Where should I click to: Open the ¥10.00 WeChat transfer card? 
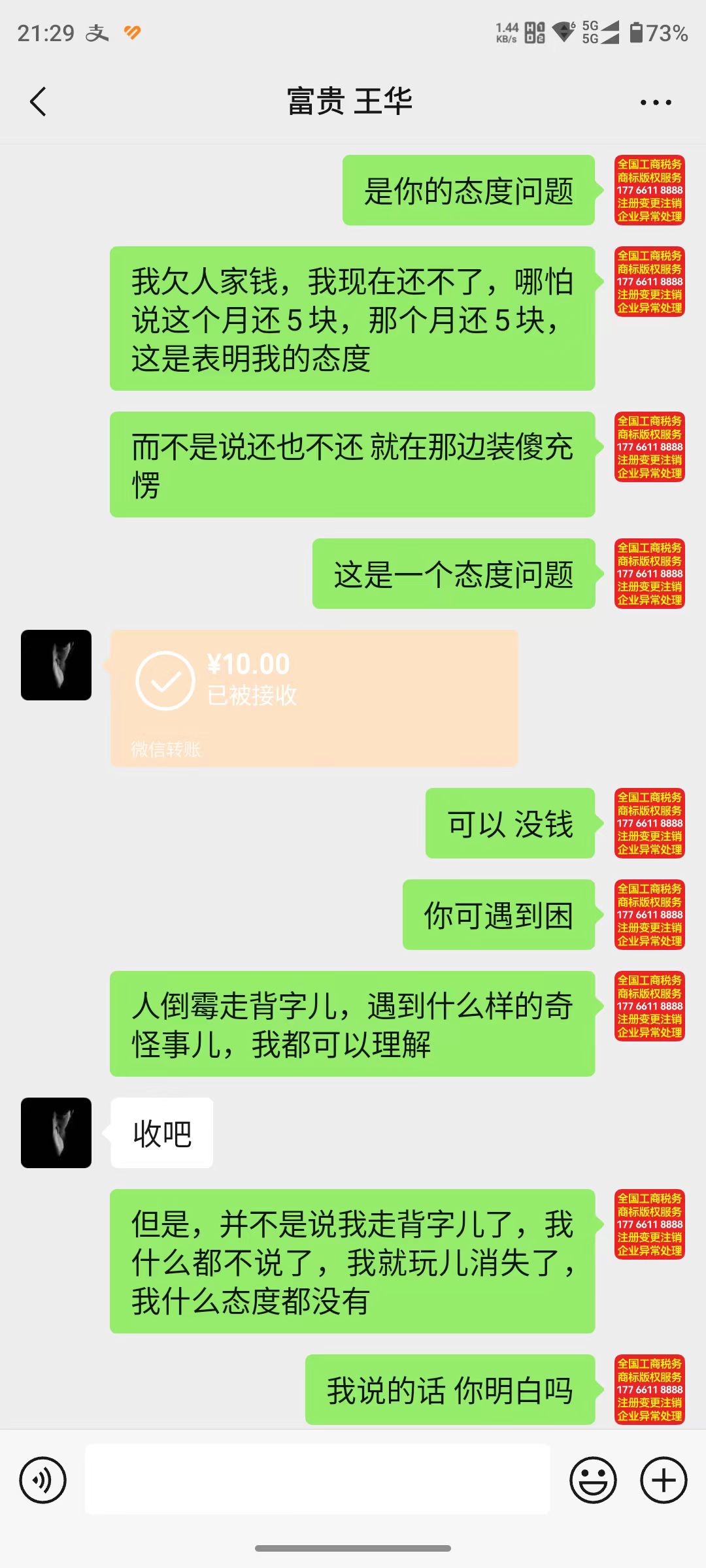(314, 698)
